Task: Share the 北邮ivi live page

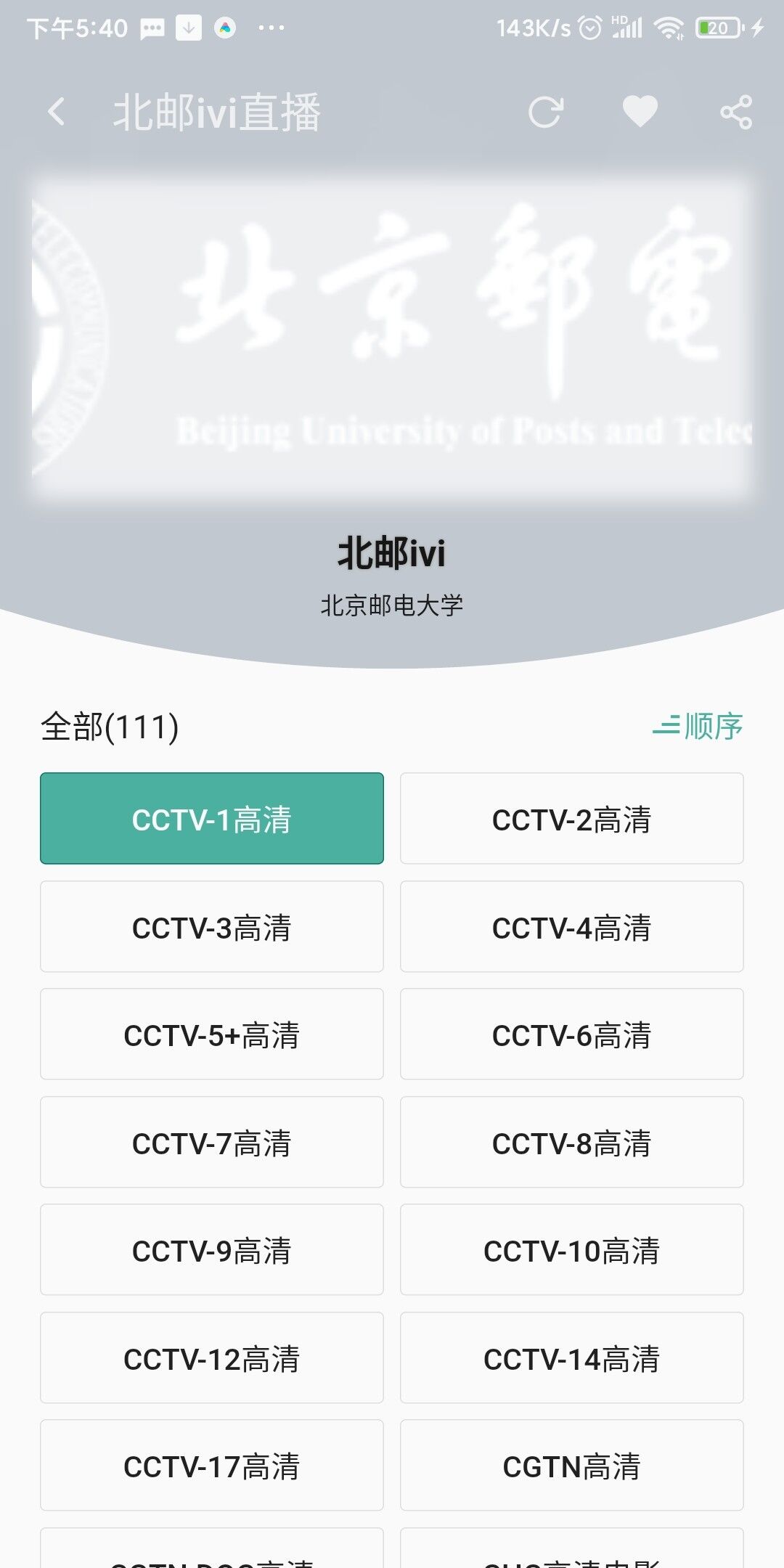Action: click(735, 113)
